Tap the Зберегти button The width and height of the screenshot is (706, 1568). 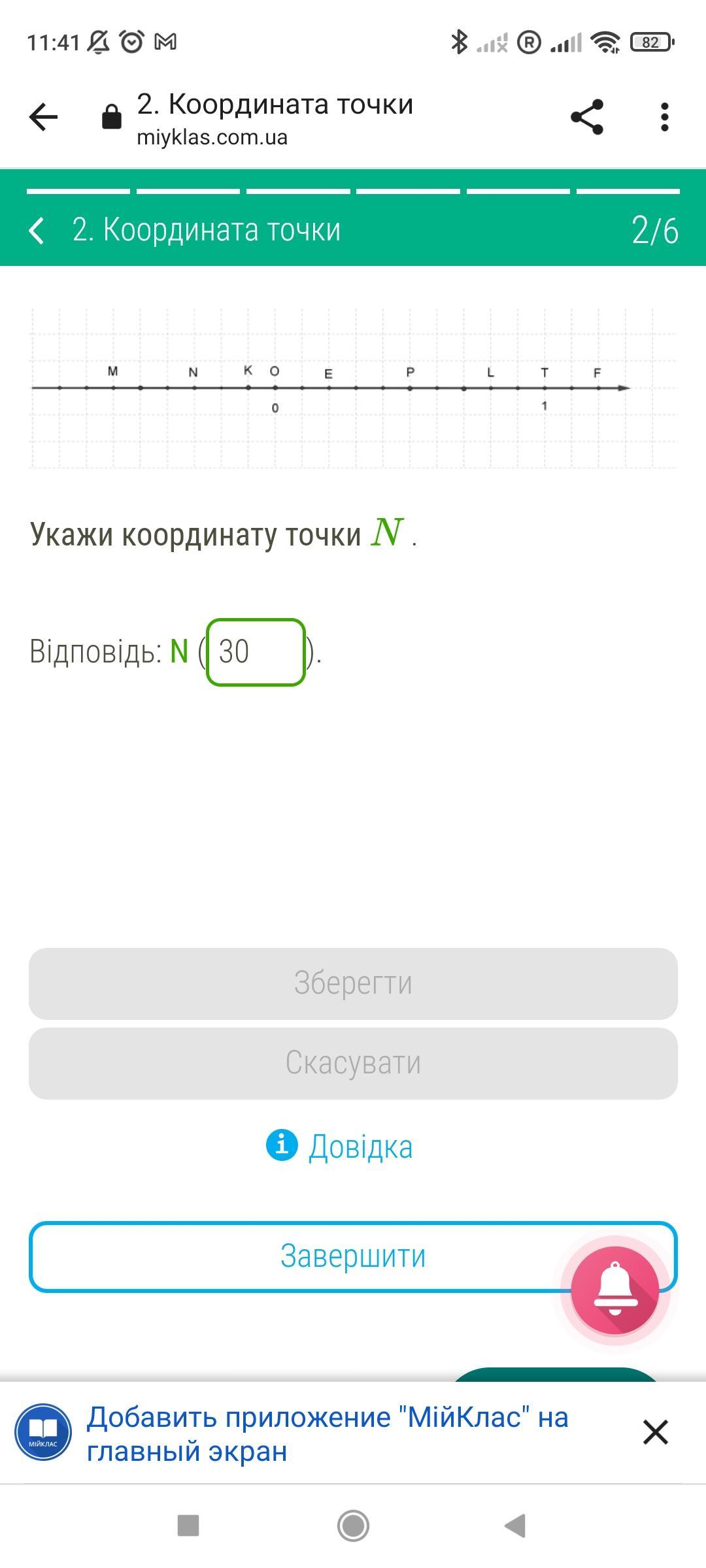353,983
